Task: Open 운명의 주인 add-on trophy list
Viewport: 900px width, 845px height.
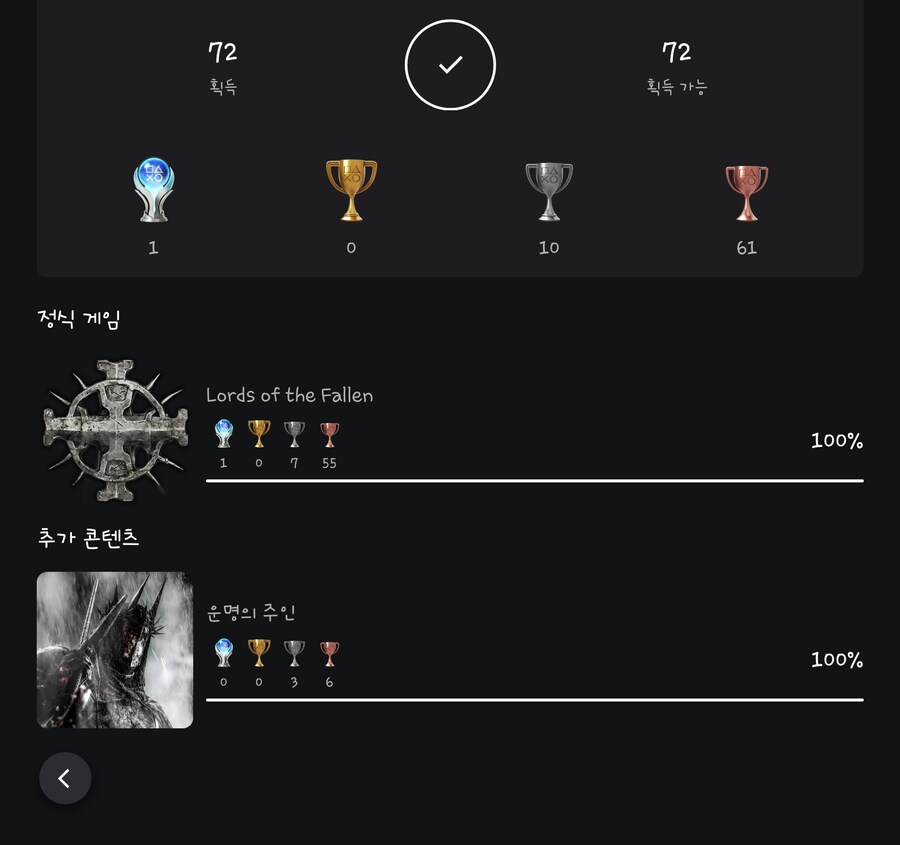Action: (251, 614)
